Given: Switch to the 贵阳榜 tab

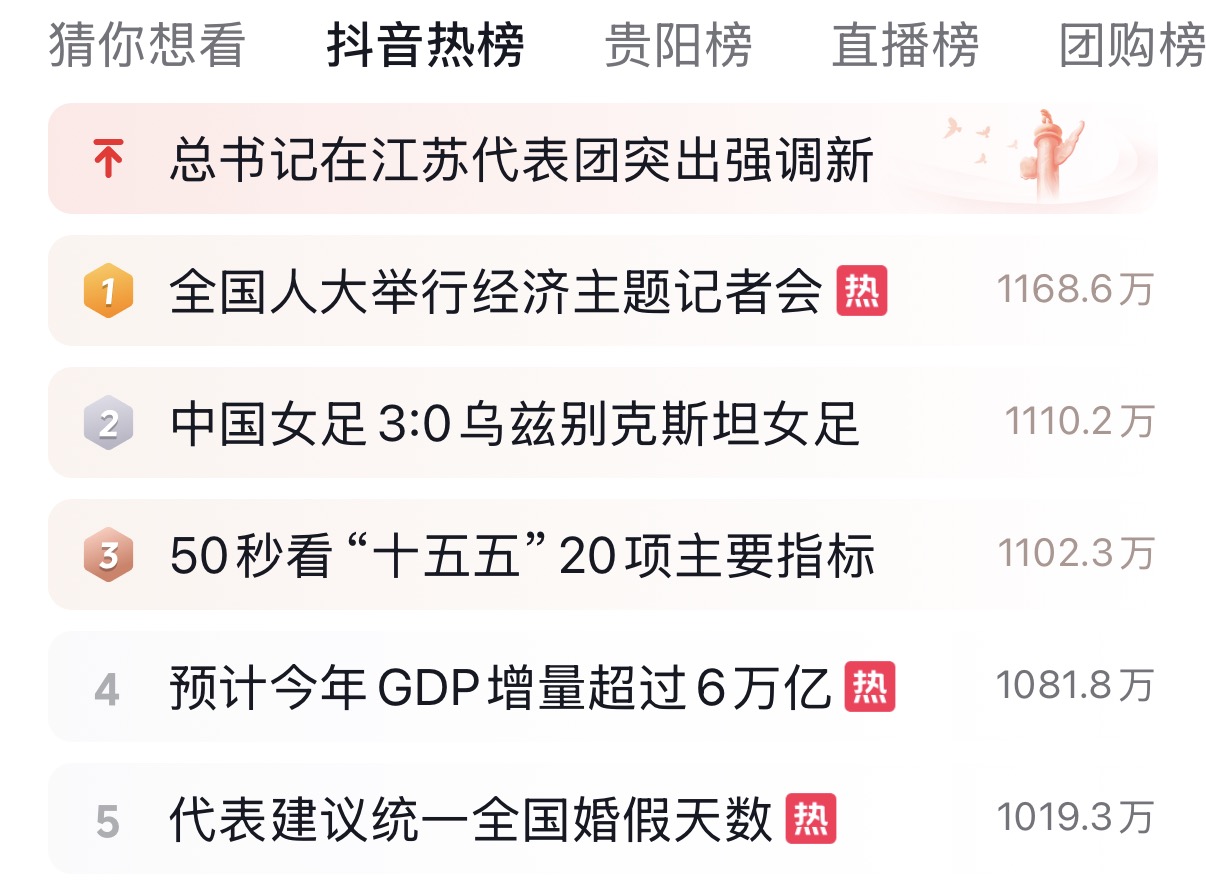Looking at the screenshot, I should [678, 46].
